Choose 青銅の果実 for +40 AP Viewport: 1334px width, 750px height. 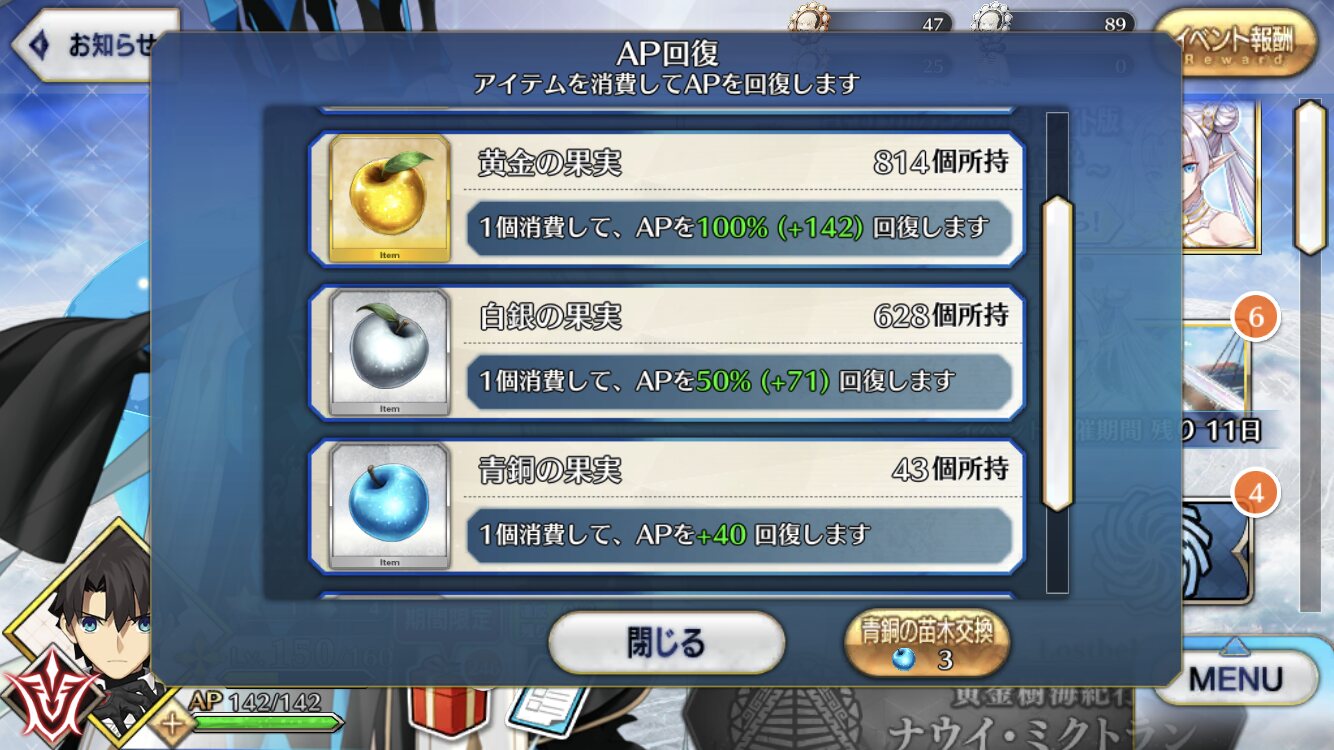[666, 507]
